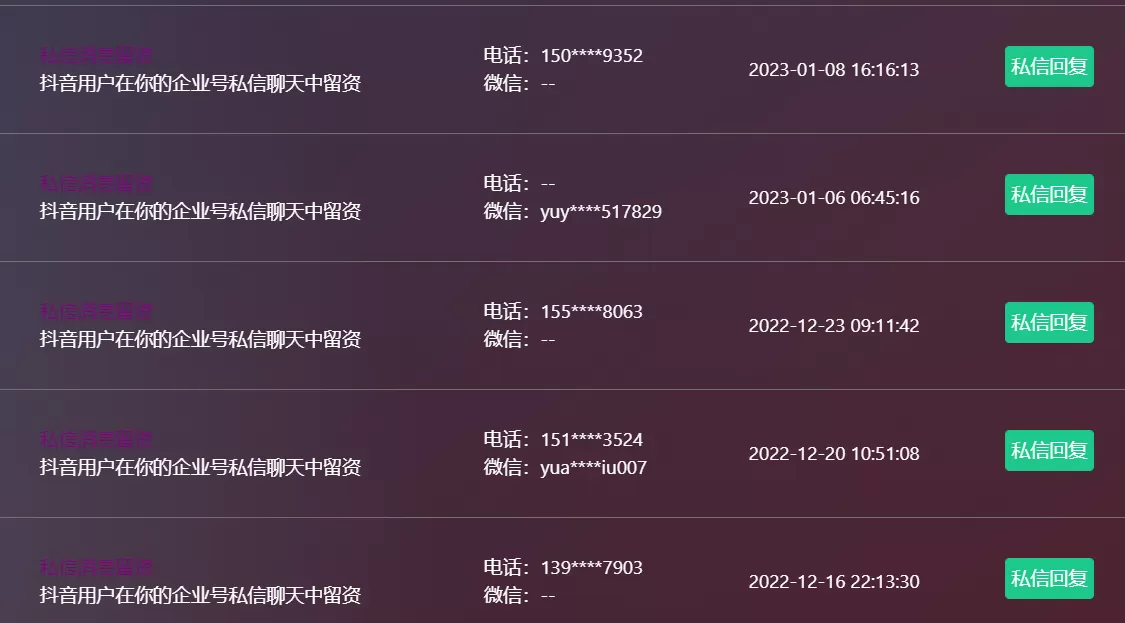Send private reply to lead 151****3524

pos(1049,451)
